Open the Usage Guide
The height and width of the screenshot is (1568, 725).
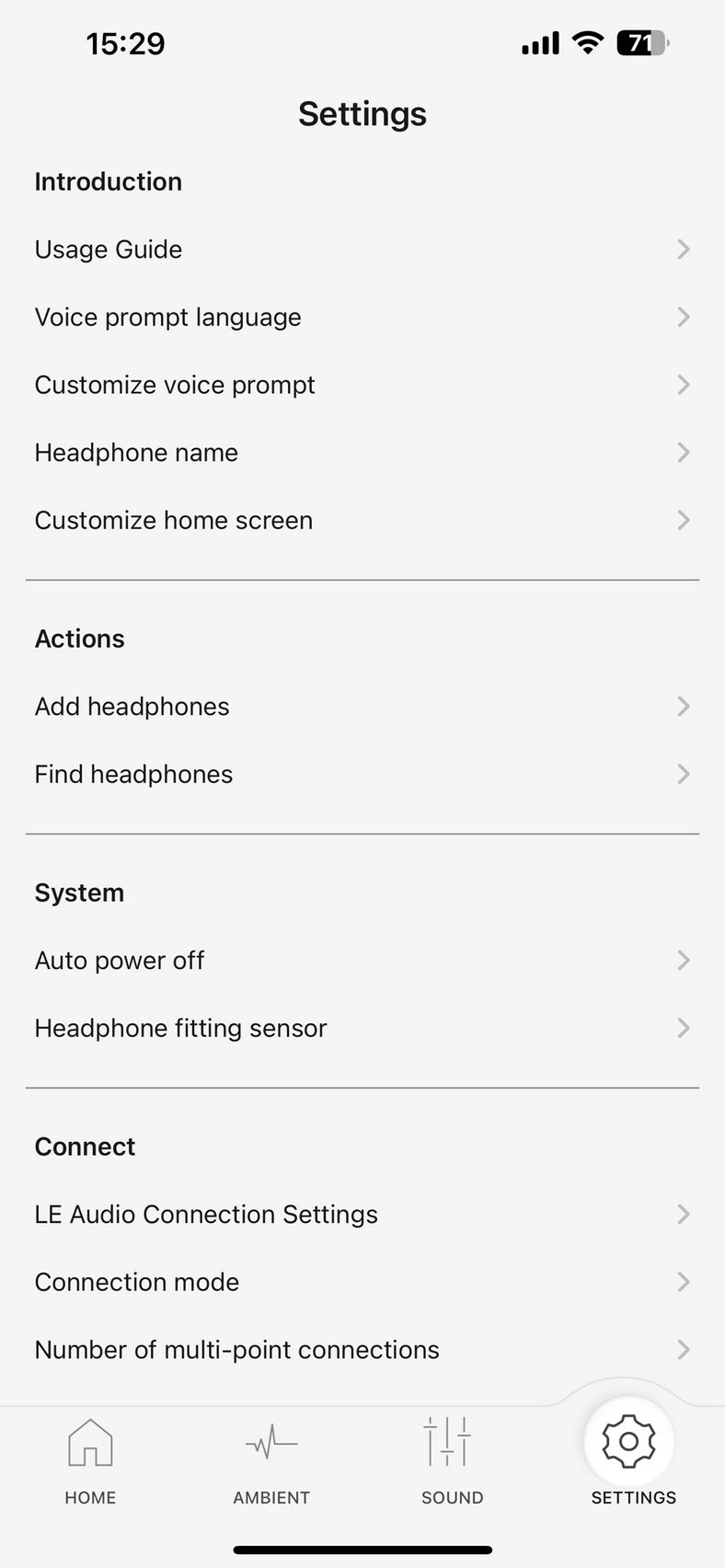click(362, 249)
